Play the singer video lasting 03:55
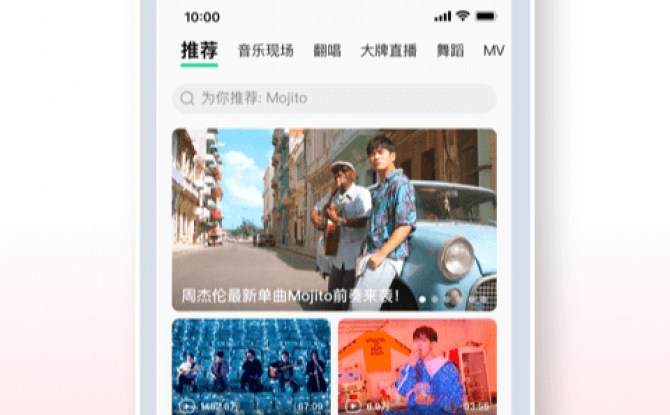Viewport: 670px width, 415px height. 416,366
